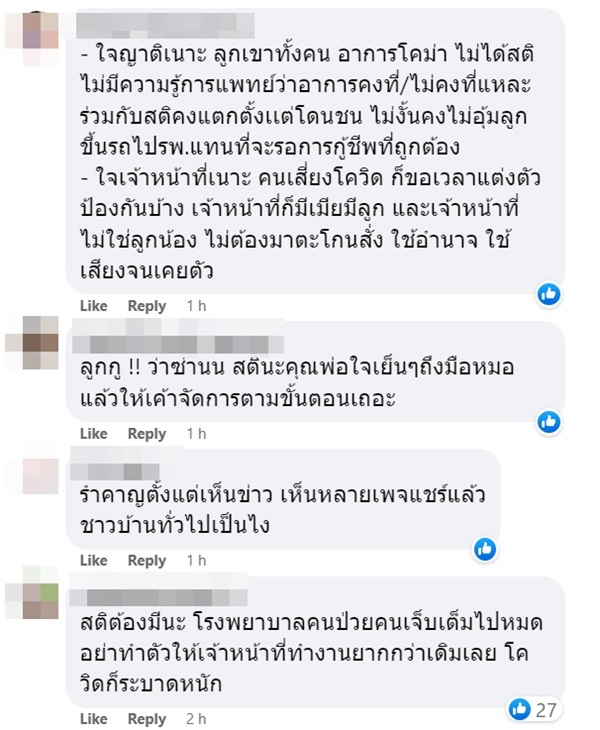The height and width of the screenshot is (730, 600).
Task: Reply to the comment starting with ลูกกู !!
Action: (x=146, y=433)
